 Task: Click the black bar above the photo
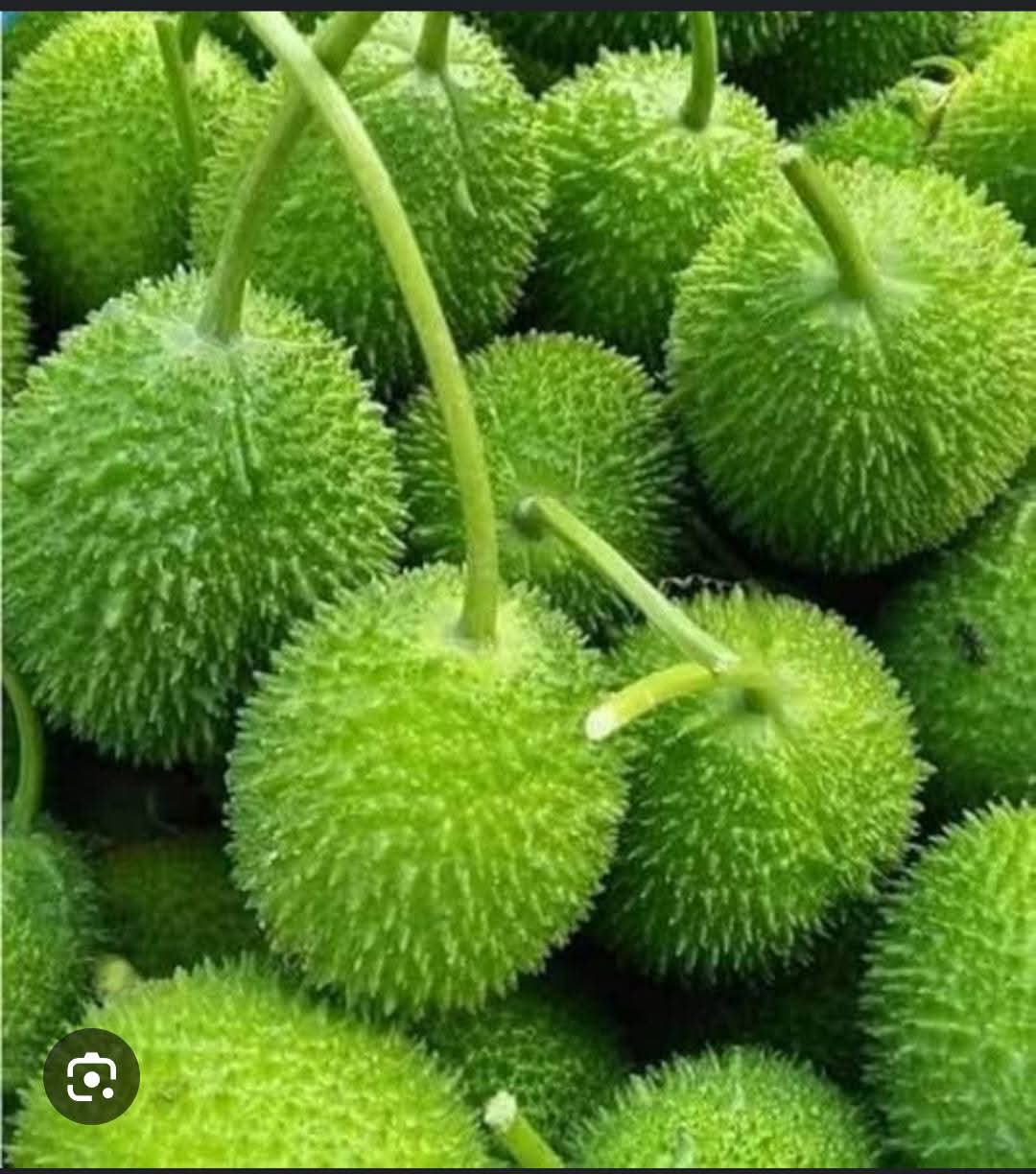click(518, 4)
